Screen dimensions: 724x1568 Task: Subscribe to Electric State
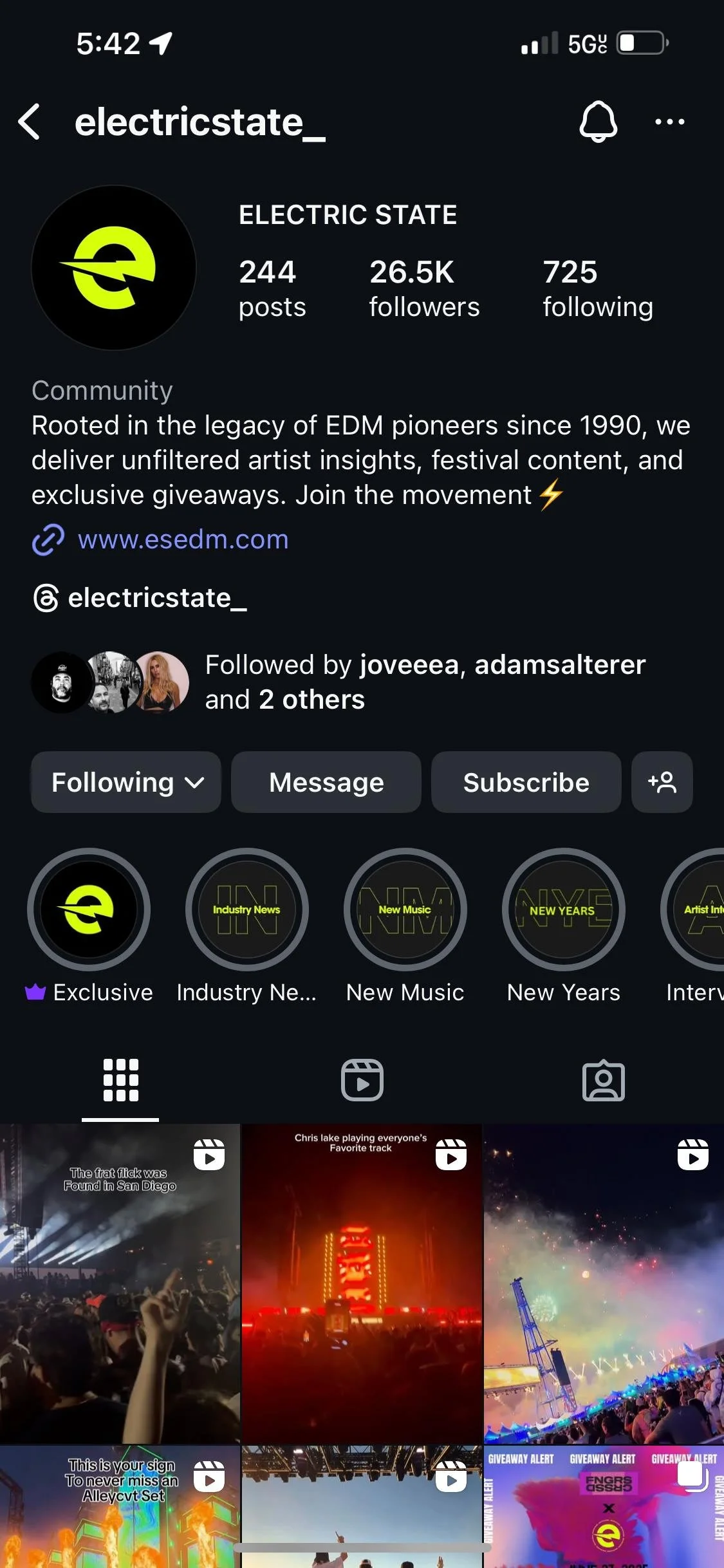(526, 782)
